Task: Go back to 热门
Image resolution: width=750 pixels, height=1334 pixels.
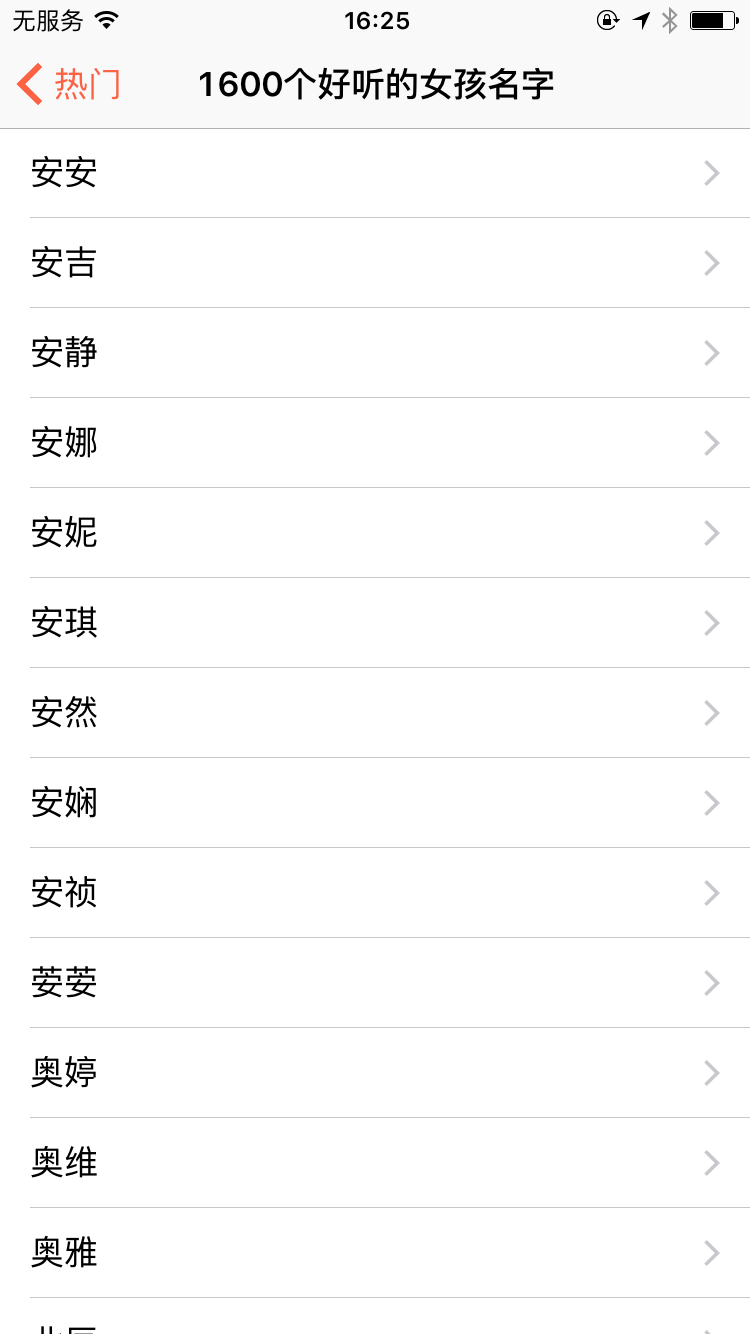Action: pos(69,84)
